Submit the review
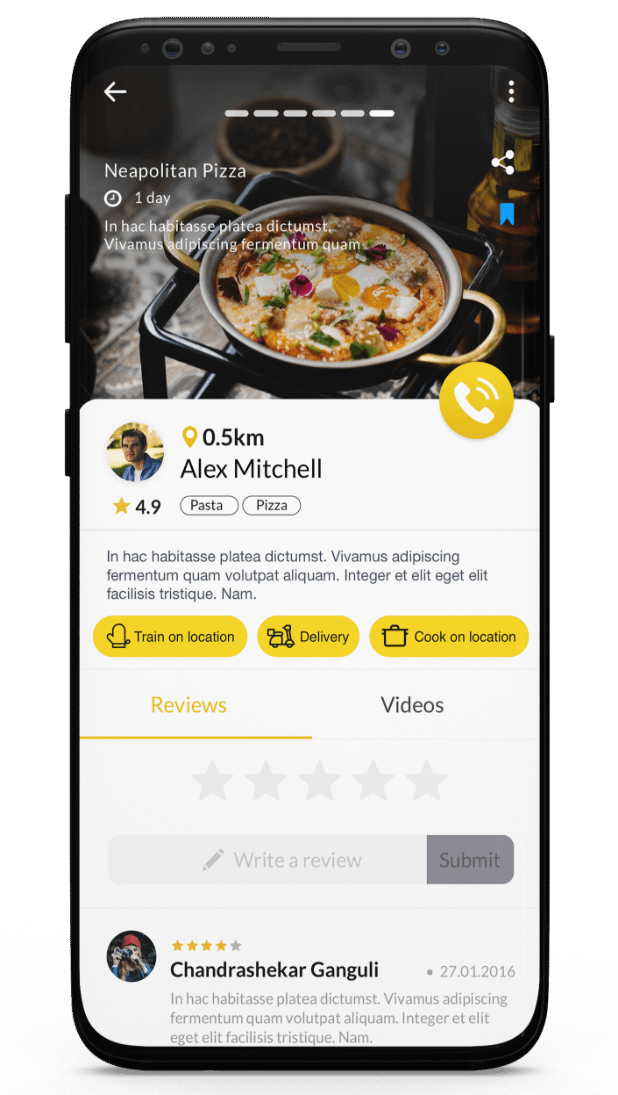The image size is (618, 1095). point(469,860)
